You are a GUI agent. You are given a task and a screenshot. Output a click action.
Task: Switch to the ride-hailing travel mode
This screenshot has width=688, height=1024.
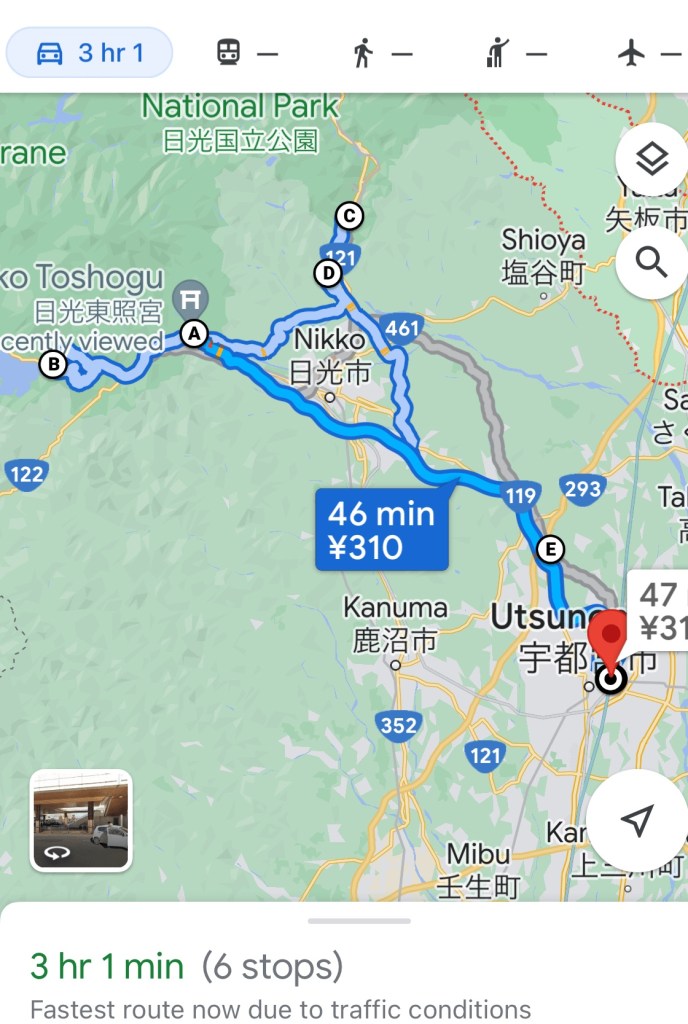pos(515,53)
